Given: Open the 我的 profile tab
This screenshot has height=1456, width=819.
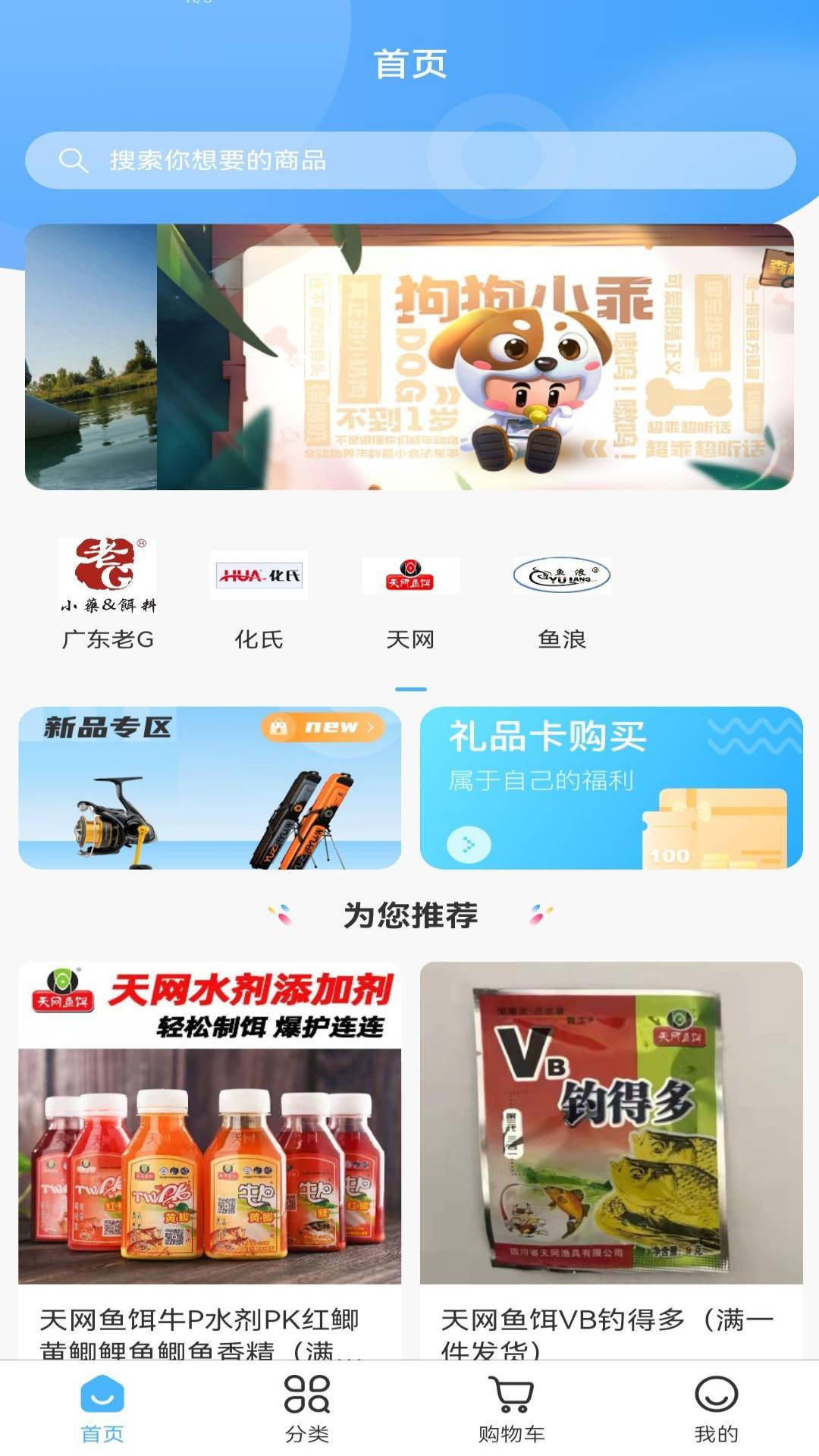Looking at the screenshot, I should 717,1408.
